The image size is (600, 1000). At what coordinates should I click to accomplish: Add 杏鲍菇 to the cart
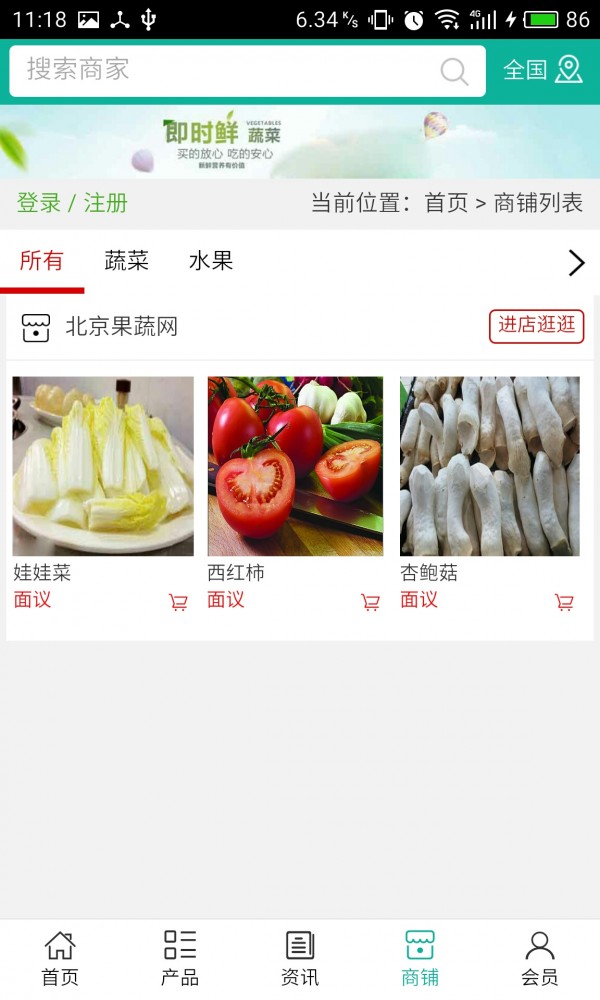click(x=564, y=602)
